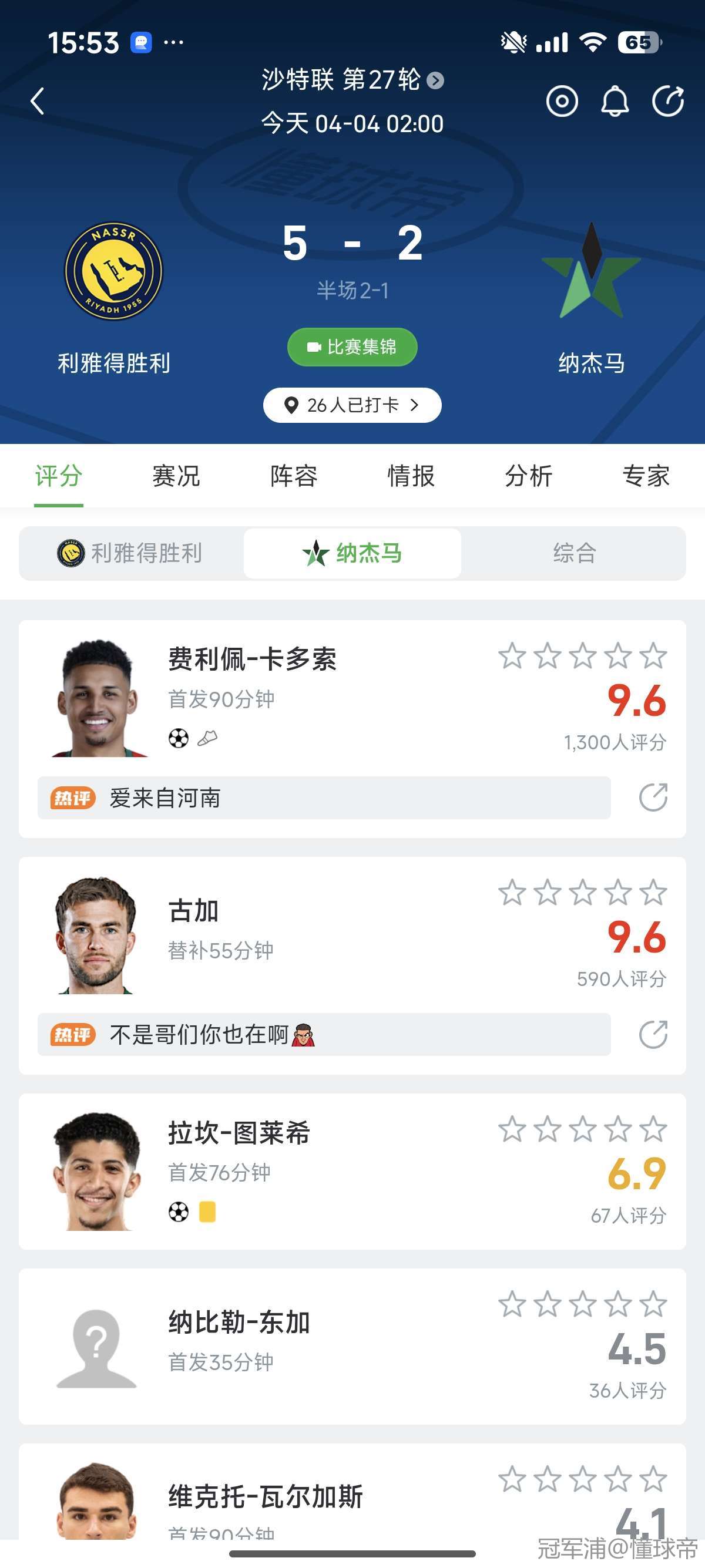
Task: Share this match from the header
Action: point(668,101)
